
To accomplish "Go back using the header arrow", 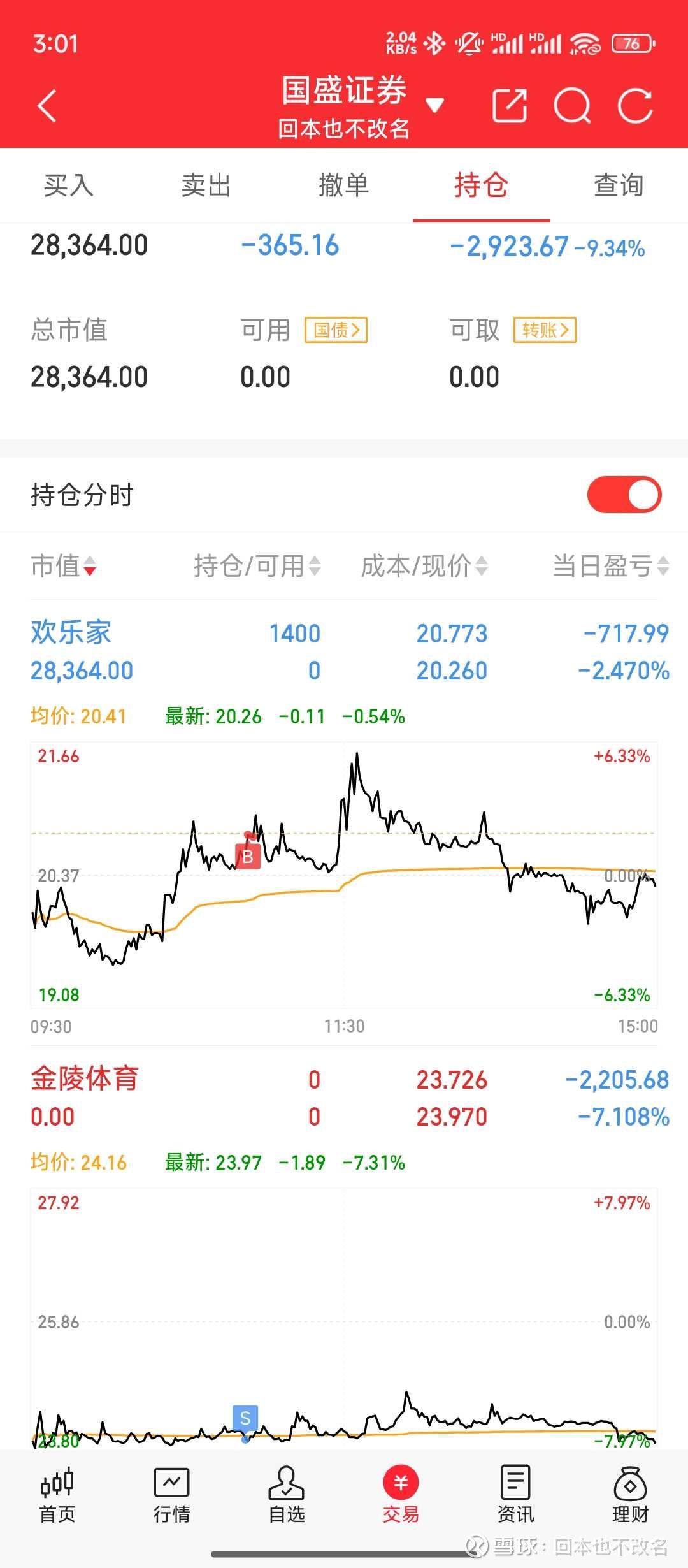I will coord(47,106).
